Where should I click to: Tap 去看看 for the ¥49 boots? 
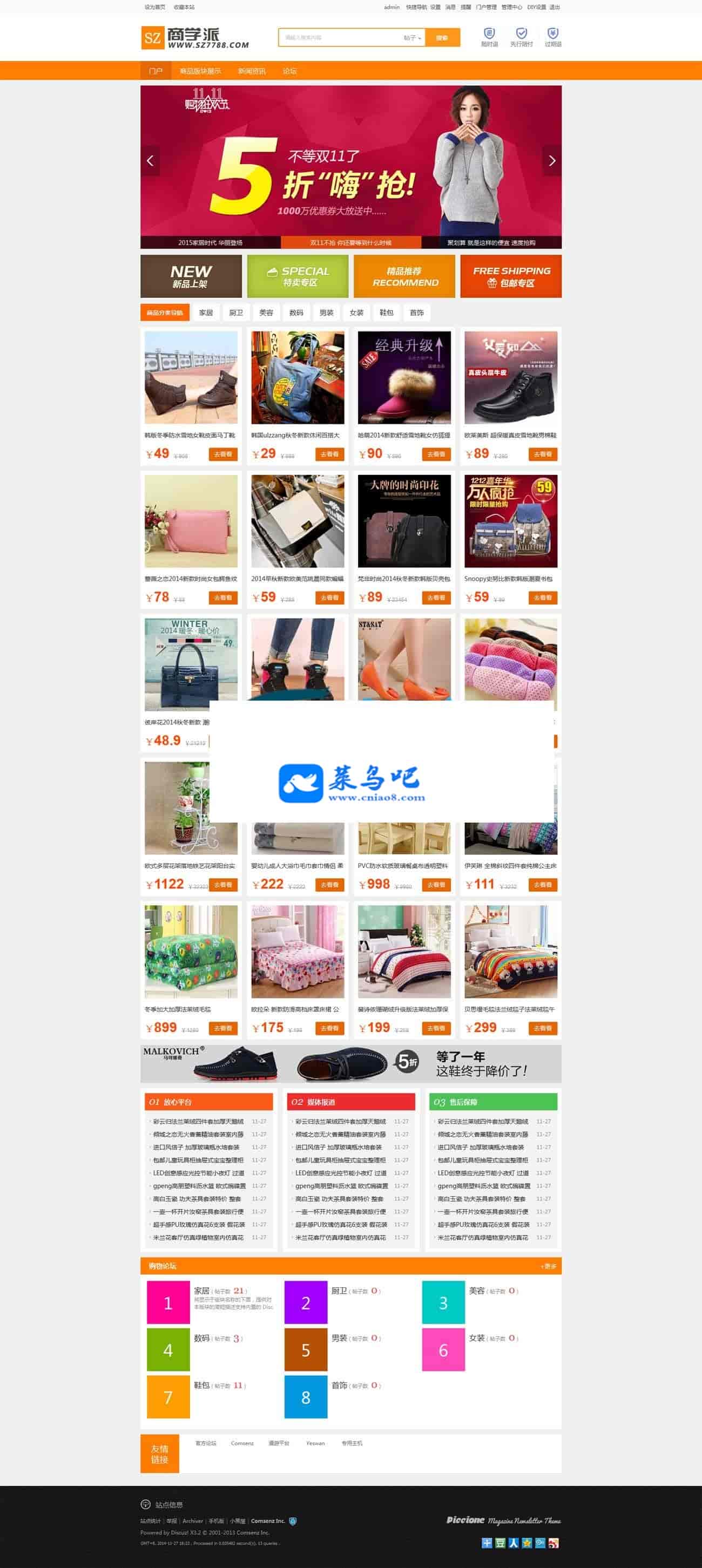click(x=223, y=454)
